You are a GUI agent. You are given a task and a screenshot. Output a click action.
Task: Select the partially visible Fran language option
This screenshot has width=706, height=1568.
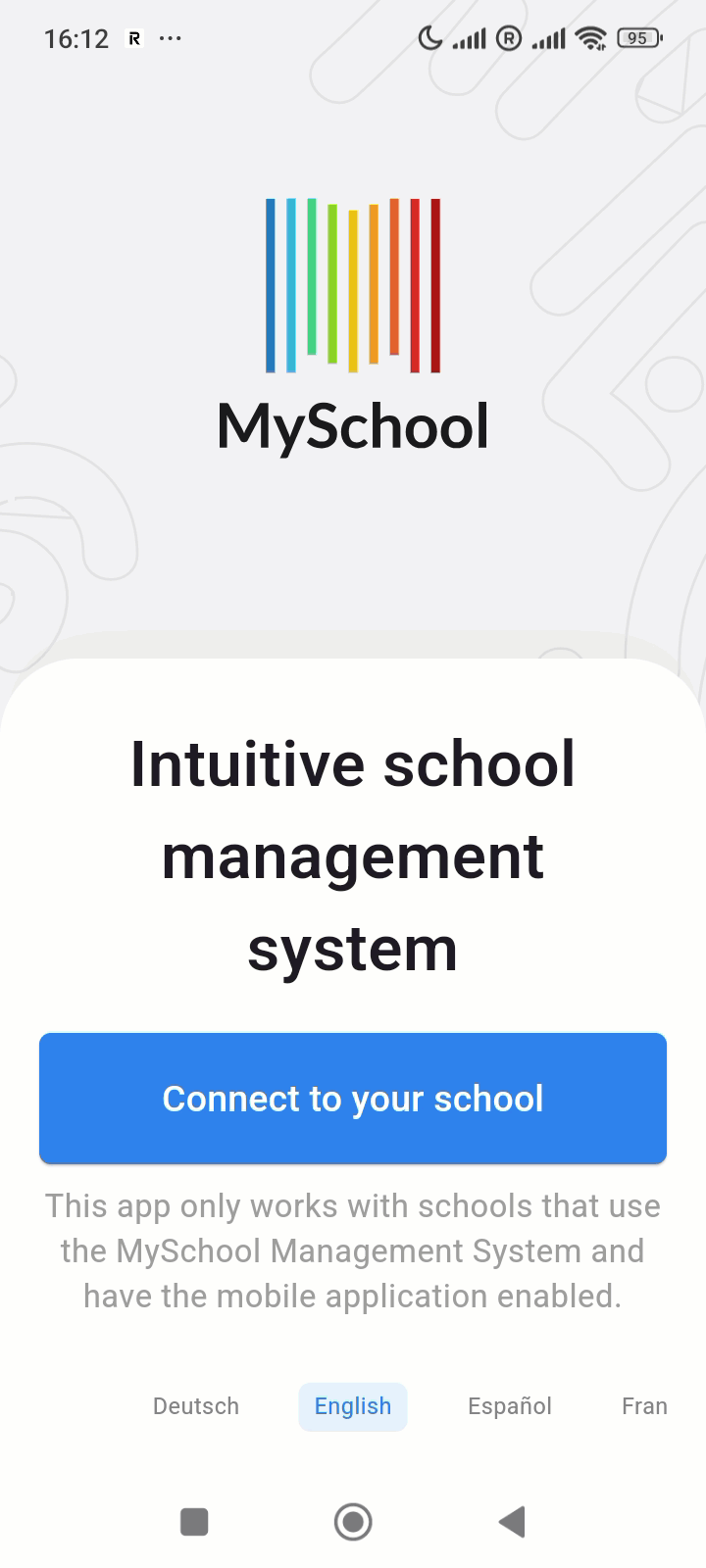click(644, 1406)
